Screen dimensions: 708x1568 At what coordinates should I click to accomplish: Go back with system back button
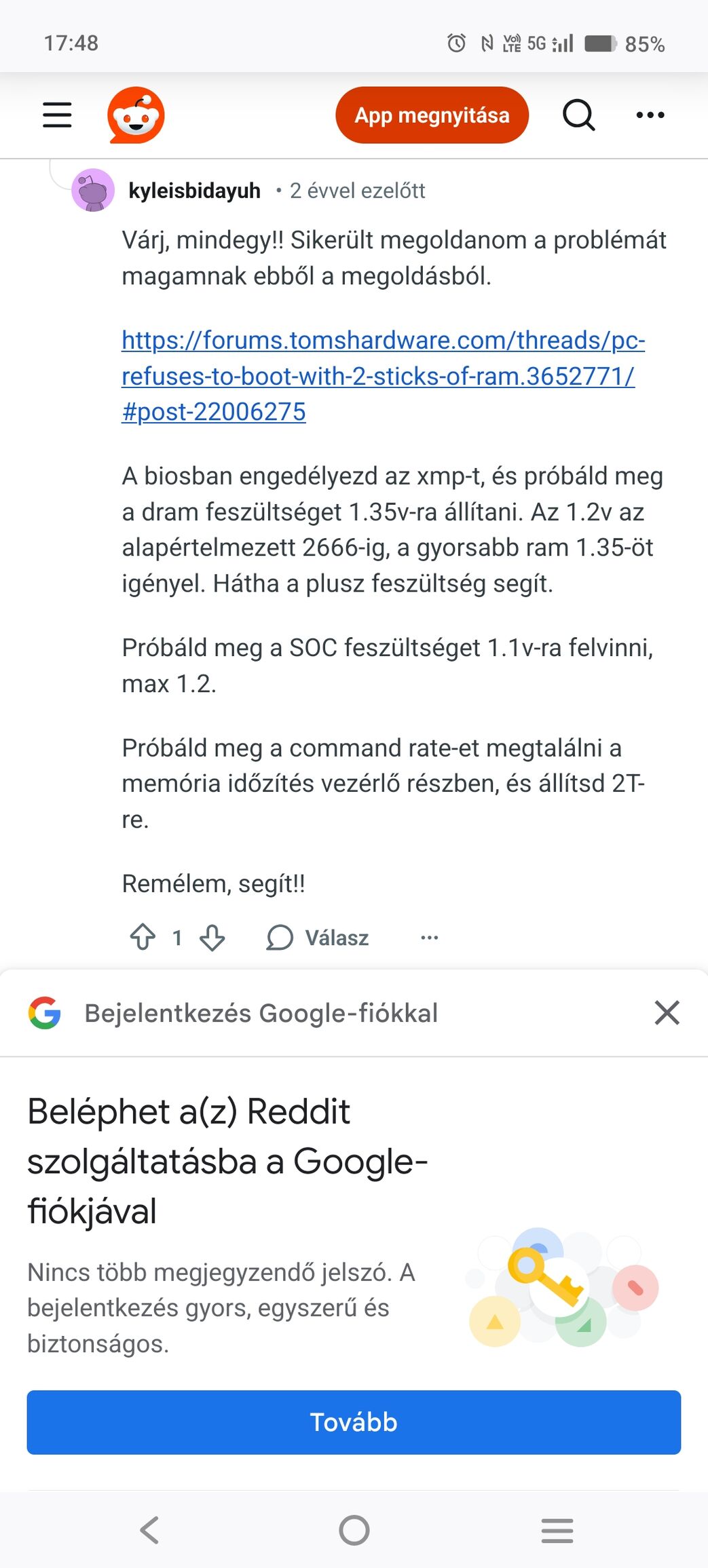(150, 1530)
